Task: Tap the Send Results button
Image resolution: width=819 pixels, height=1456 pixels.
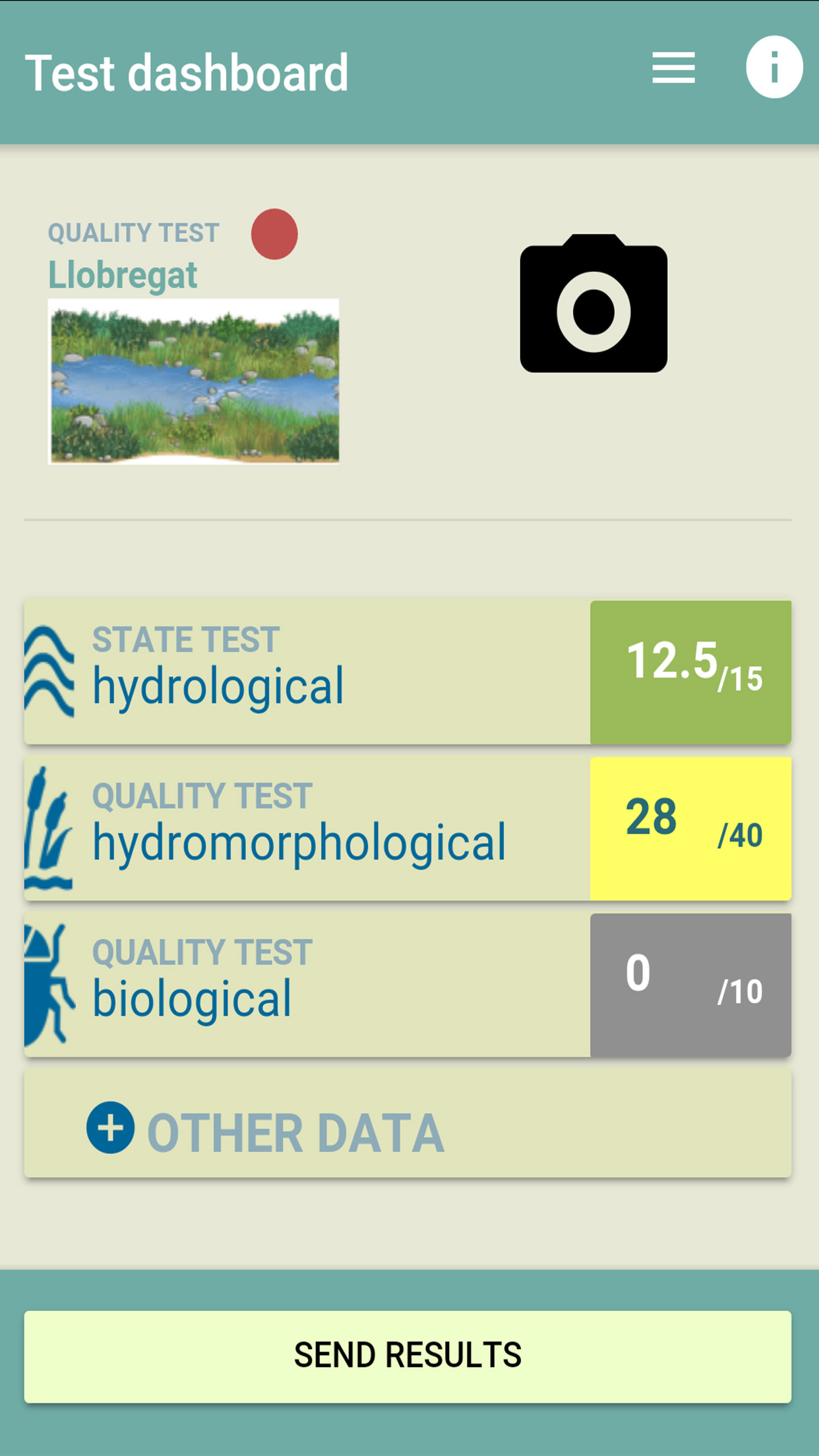Action: (408, 1356)
